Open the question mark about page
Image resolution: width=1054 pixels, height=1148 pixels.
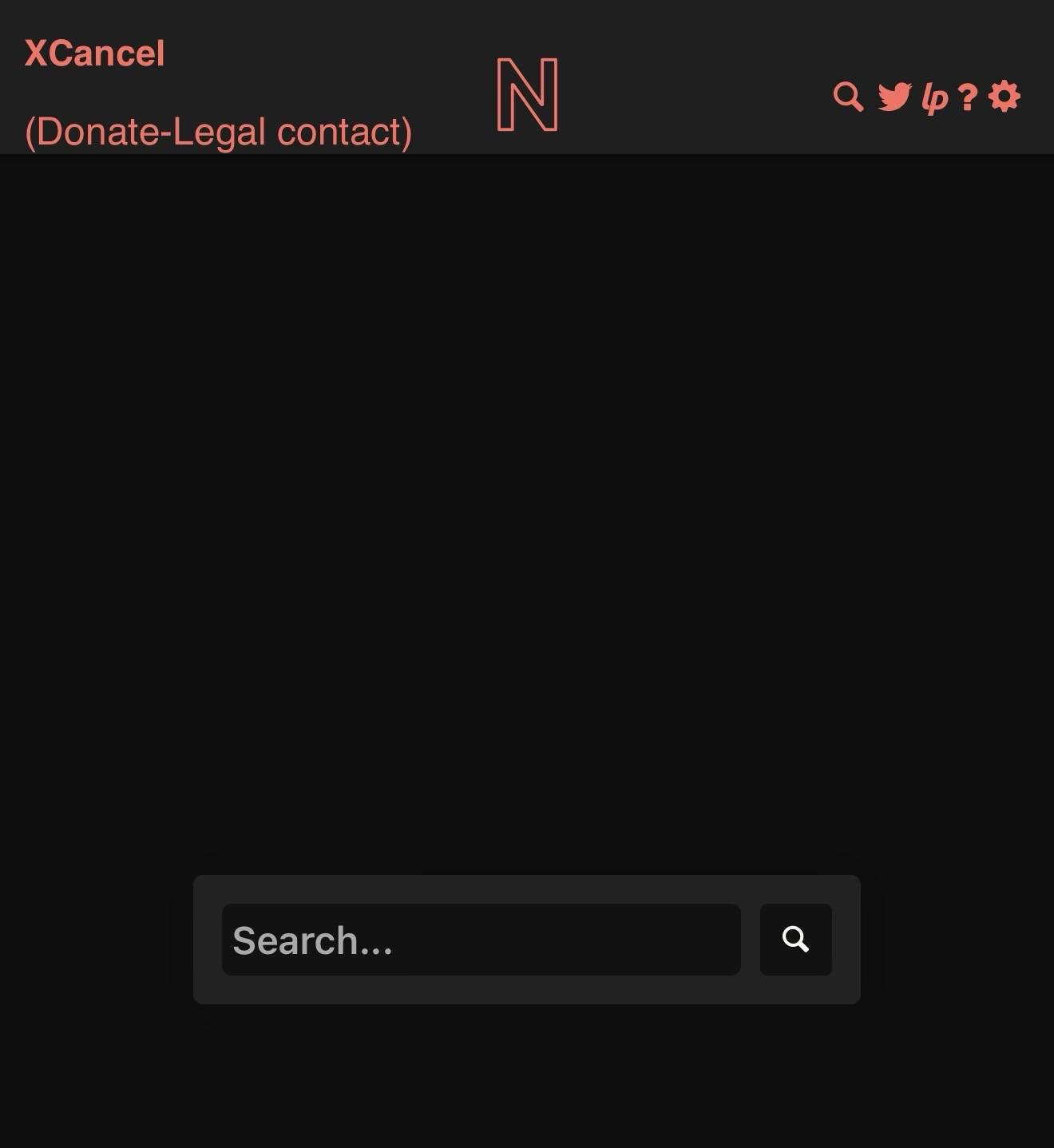pyautogui.click(x=967, y=97)
